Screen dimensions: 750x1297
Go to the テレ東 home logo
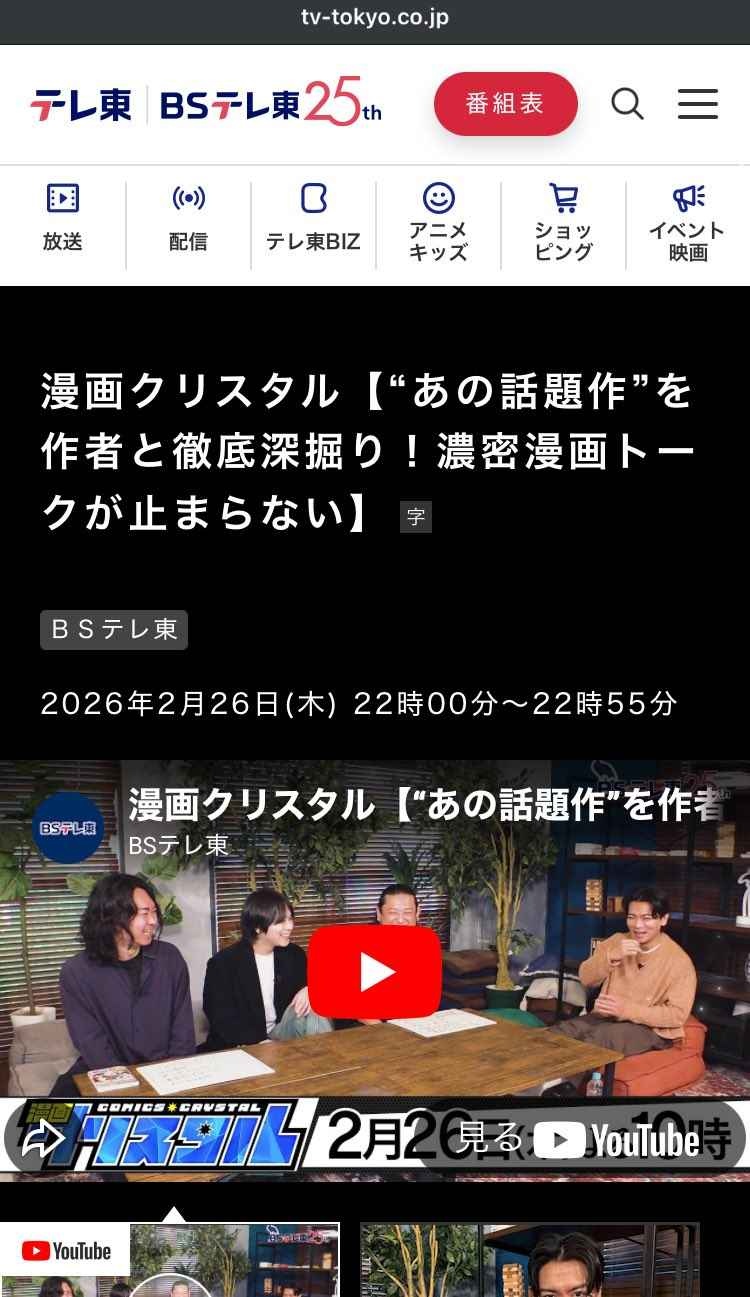point(81,104)
